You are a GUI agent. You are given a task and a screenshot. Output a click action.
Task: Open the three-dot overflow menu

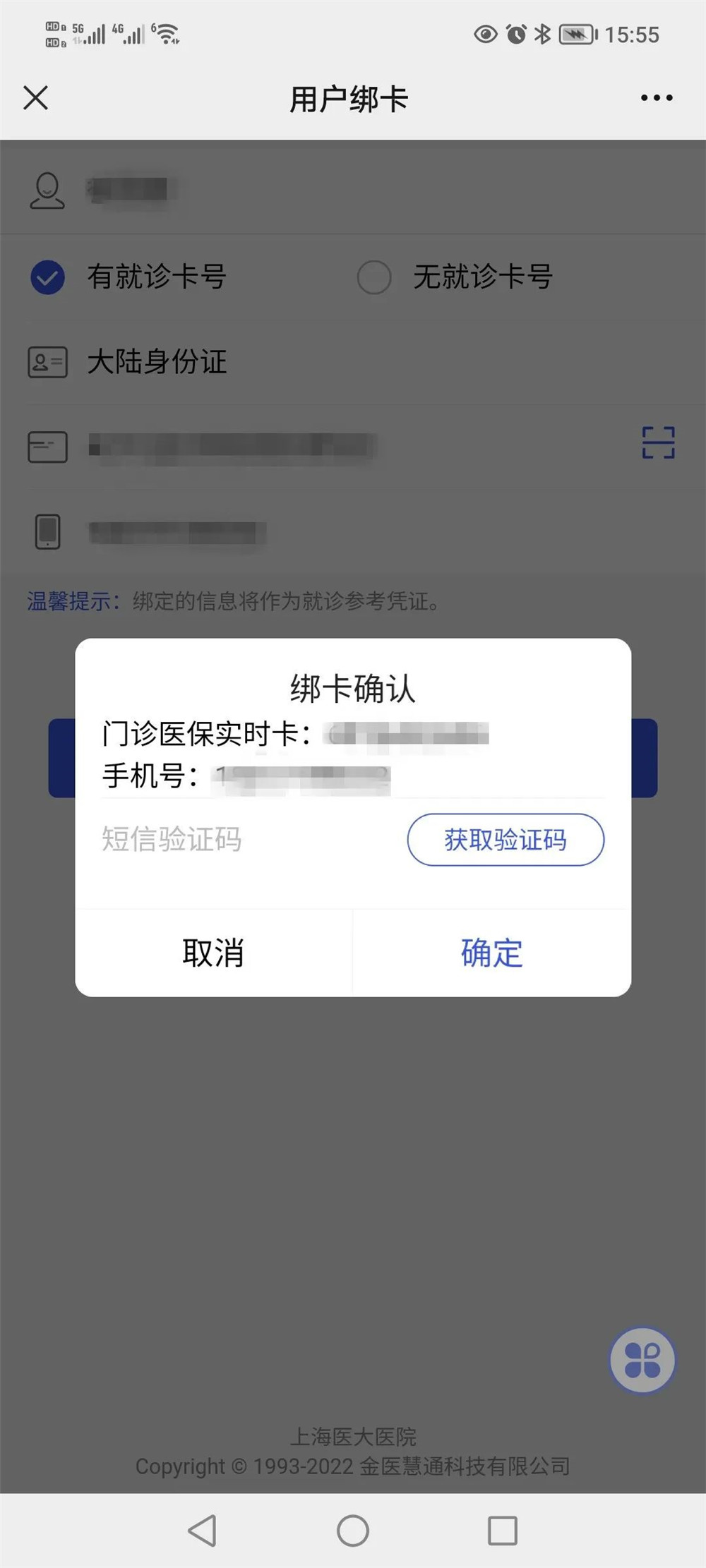pos(656,98)
